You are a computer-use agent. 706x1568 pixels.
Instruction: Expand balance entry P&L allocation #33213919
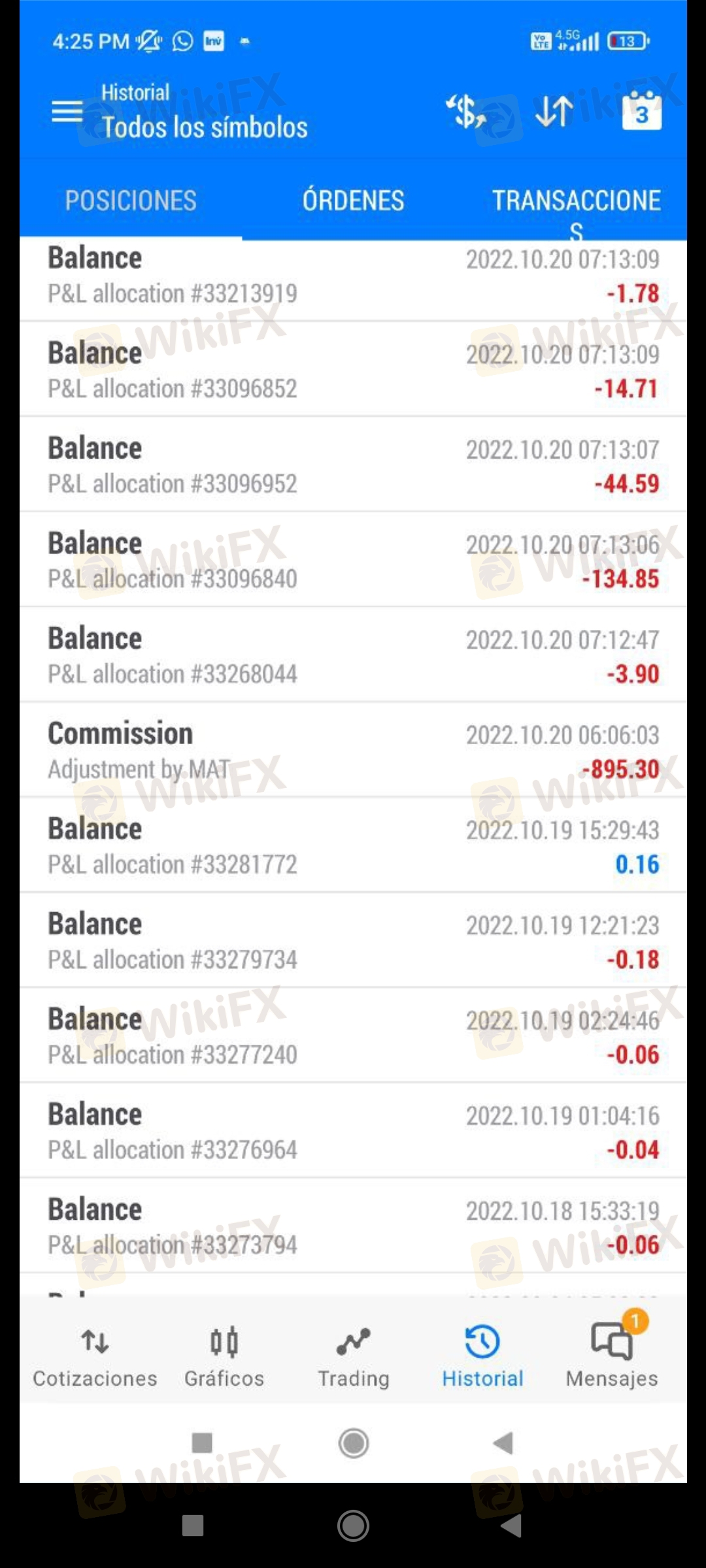click(x=353, y=276)
